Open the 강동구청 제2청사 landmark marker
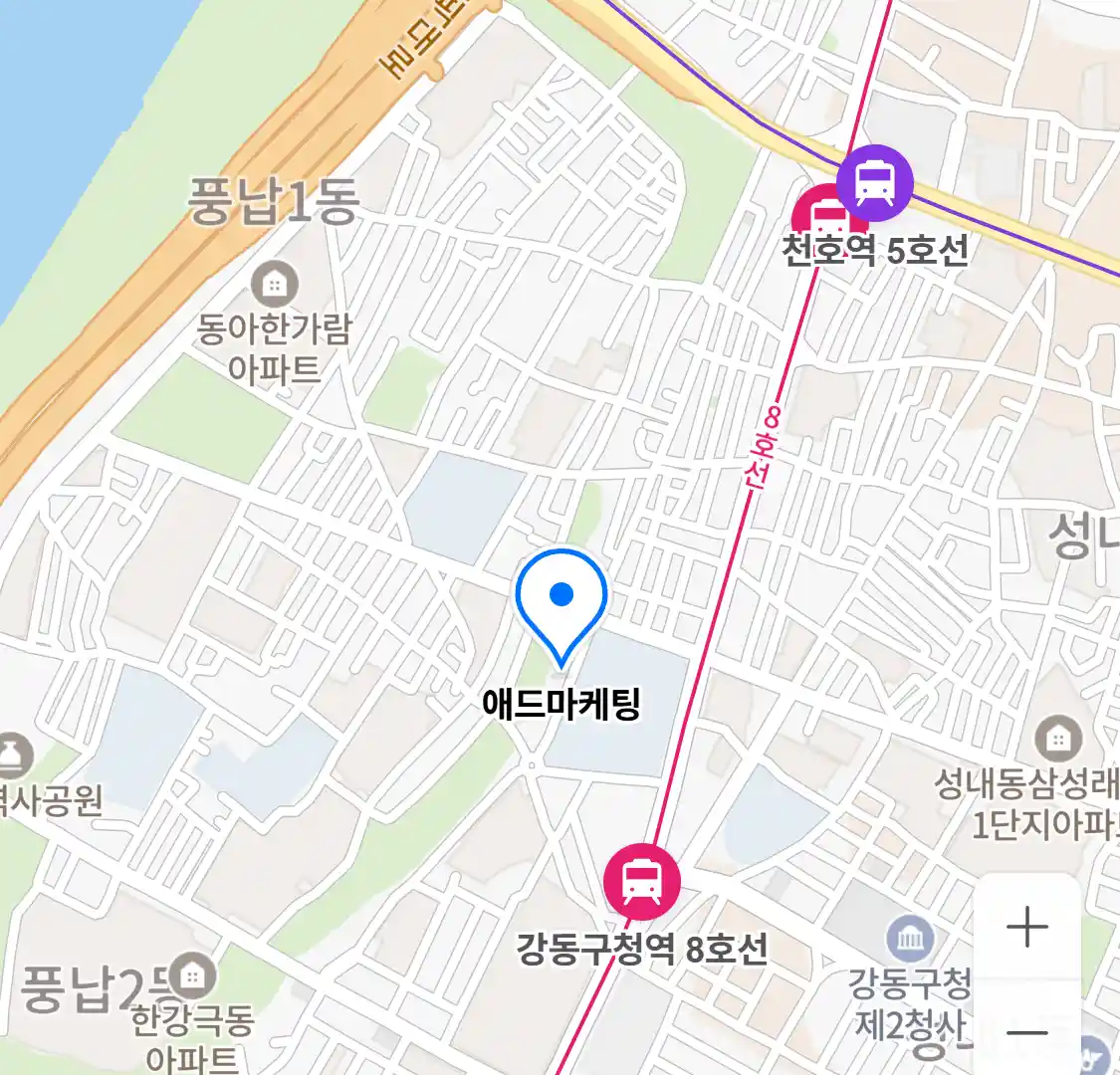Image resolution: width=1120 pixels, height=1075 pixels. coord(910,938)
